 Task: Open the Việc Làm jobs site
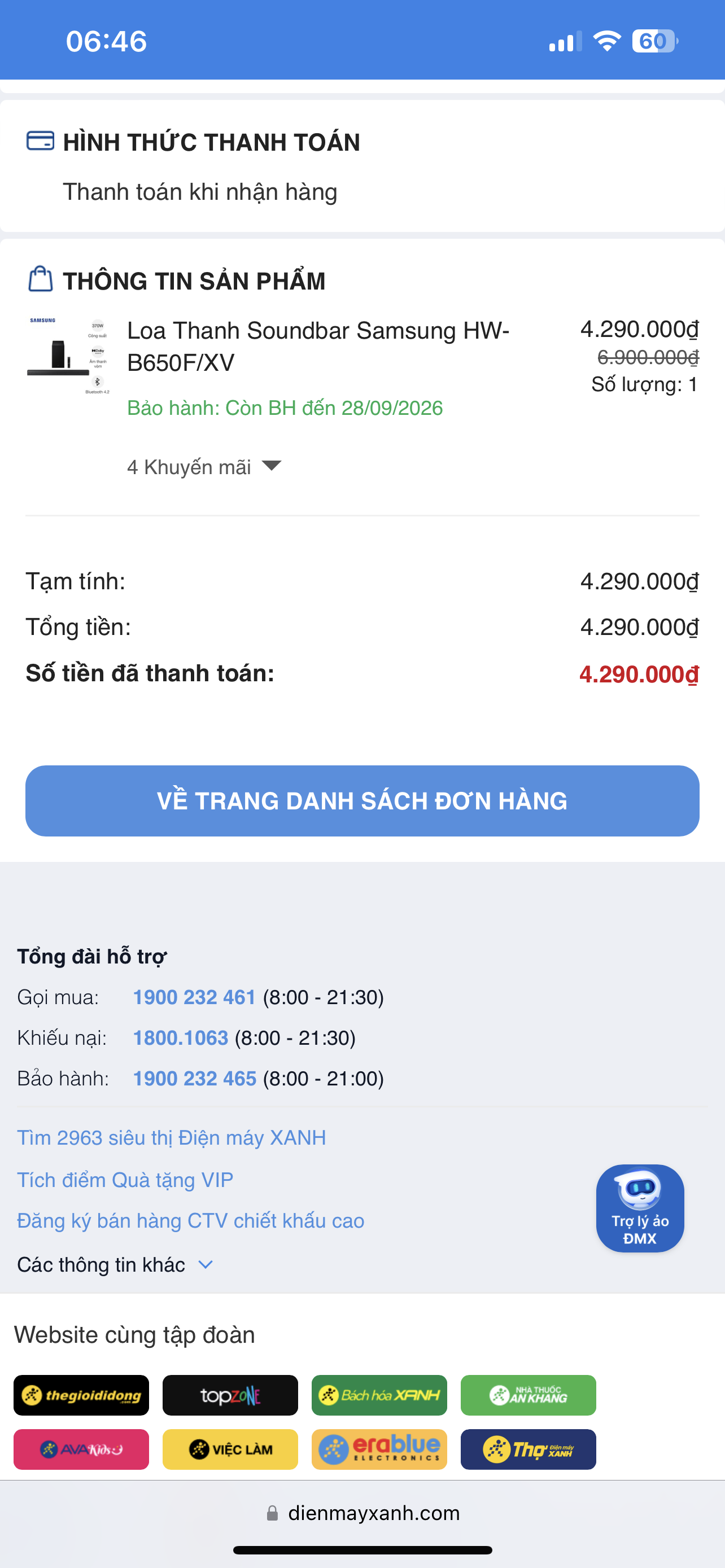tap(230, 1449)
